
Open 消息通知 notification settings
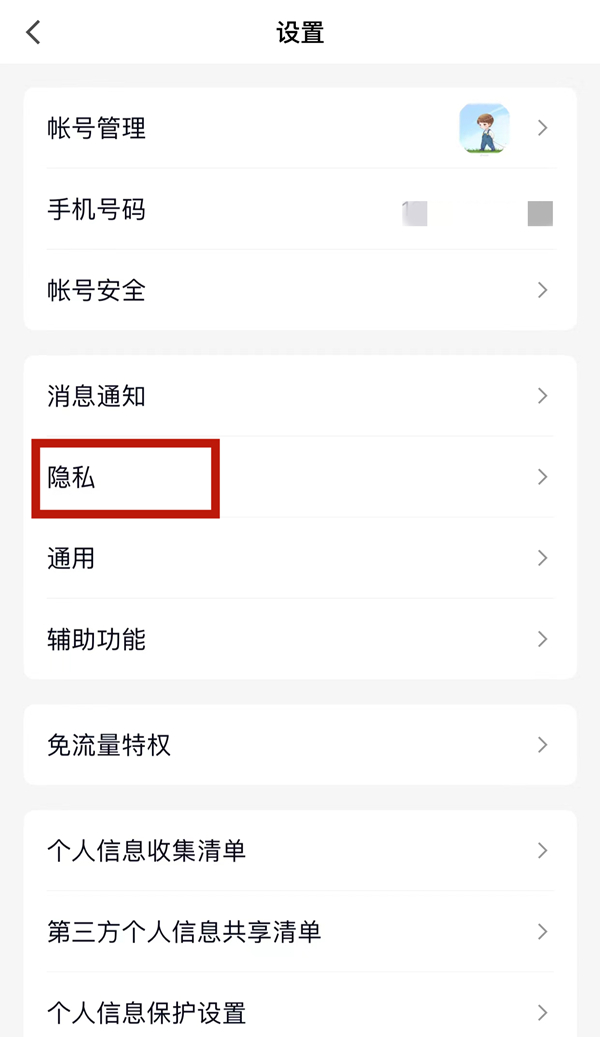pos(299,396)
